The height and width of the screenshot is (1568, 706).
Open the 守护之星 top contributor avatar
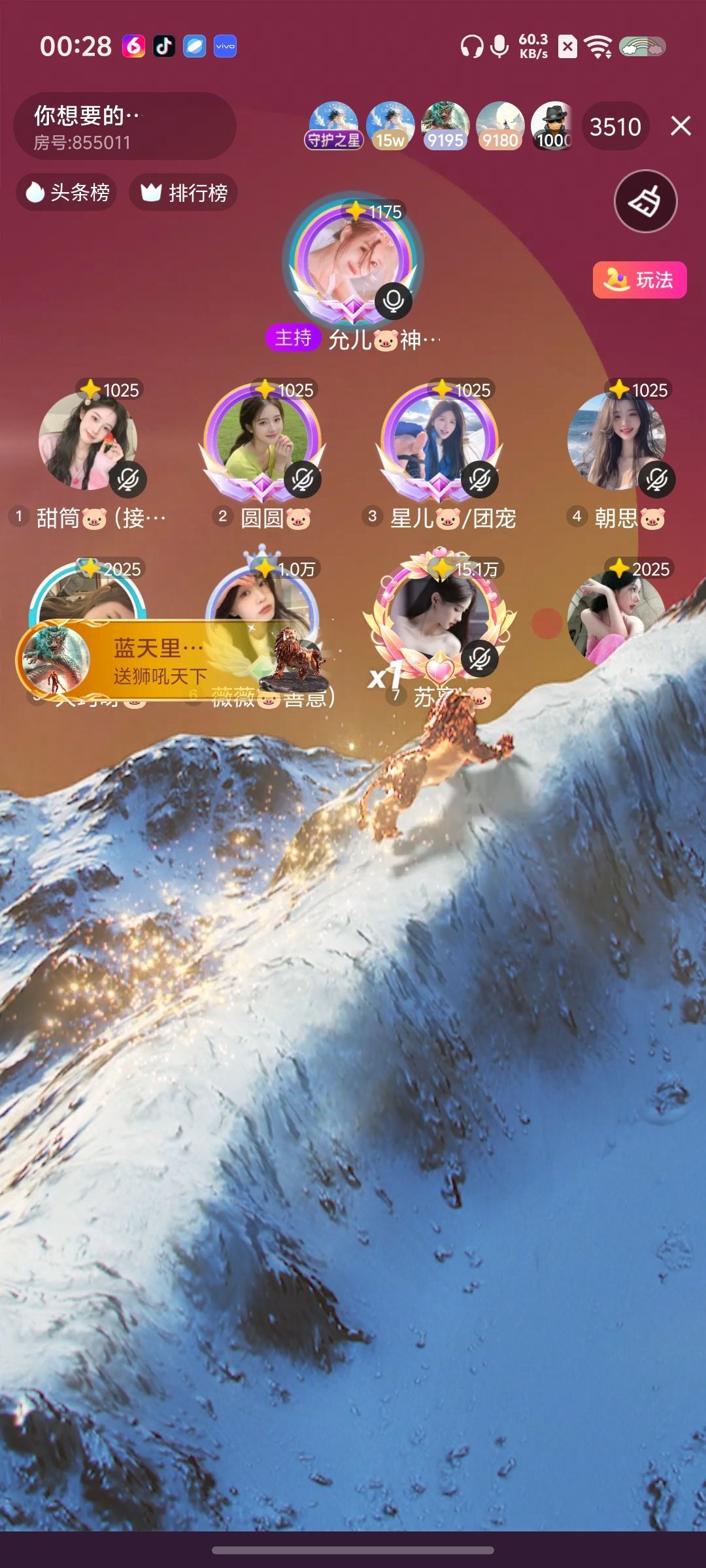[333, 125]
